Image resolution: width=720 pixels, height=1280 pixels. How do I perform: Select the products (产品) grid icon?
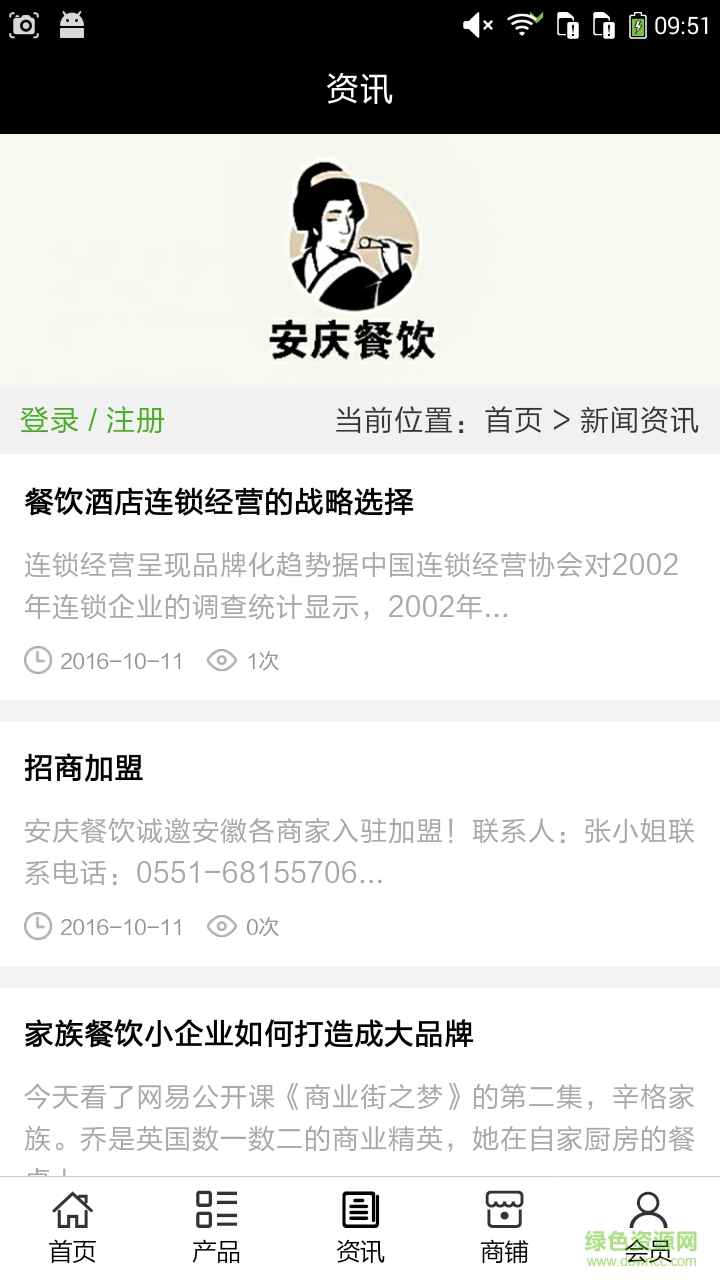[215, 1212]
